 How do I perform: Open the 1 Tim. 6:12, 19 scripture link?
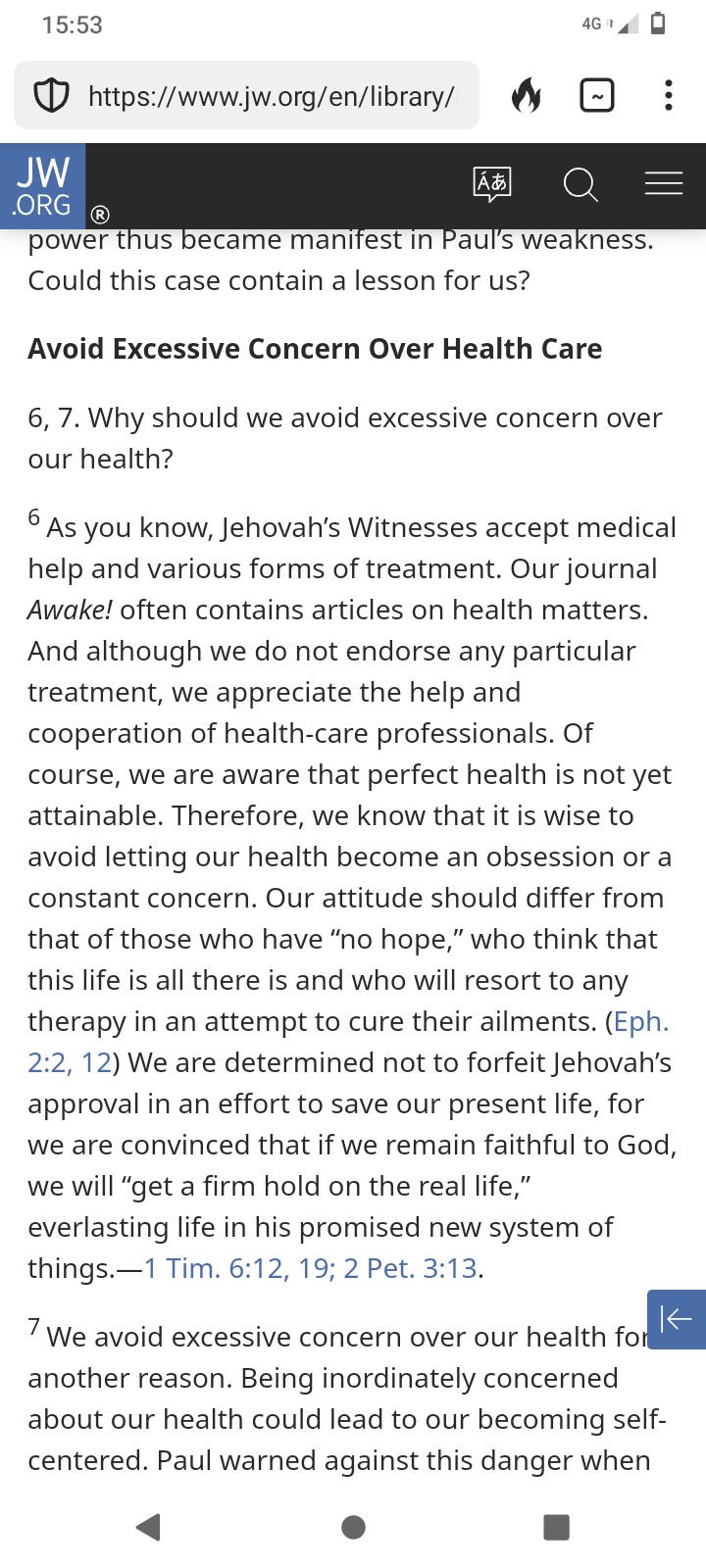[235, 1268]
